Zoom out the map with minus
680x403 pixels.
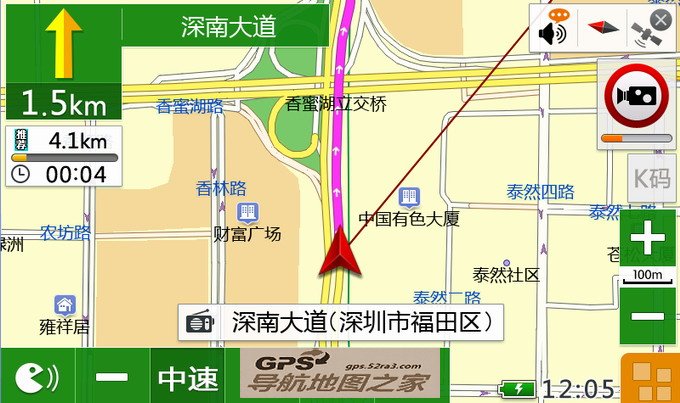(648, 316)
